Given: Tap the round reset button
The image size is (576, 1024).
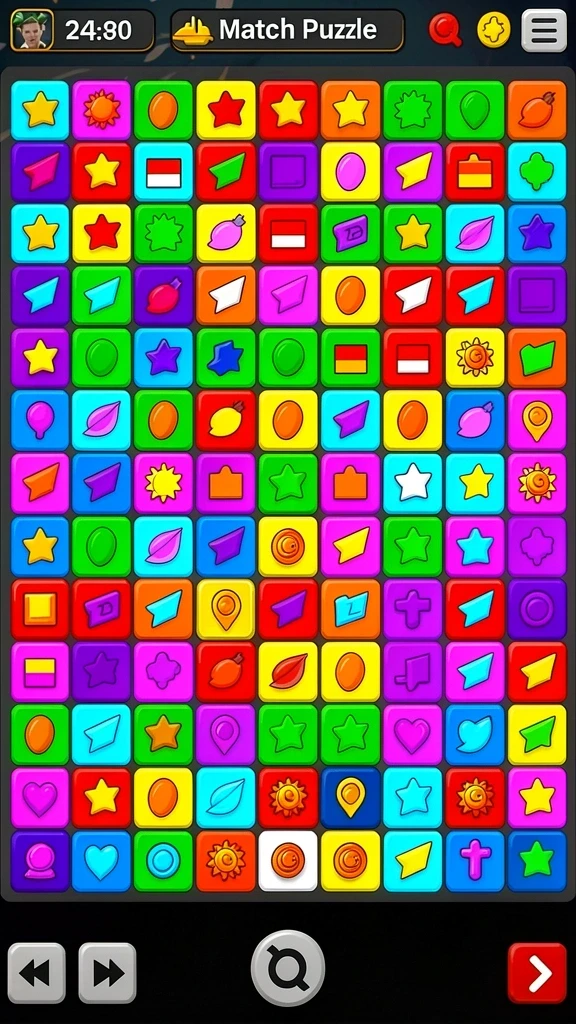Looking at the screenshot, I should (288, 968).
